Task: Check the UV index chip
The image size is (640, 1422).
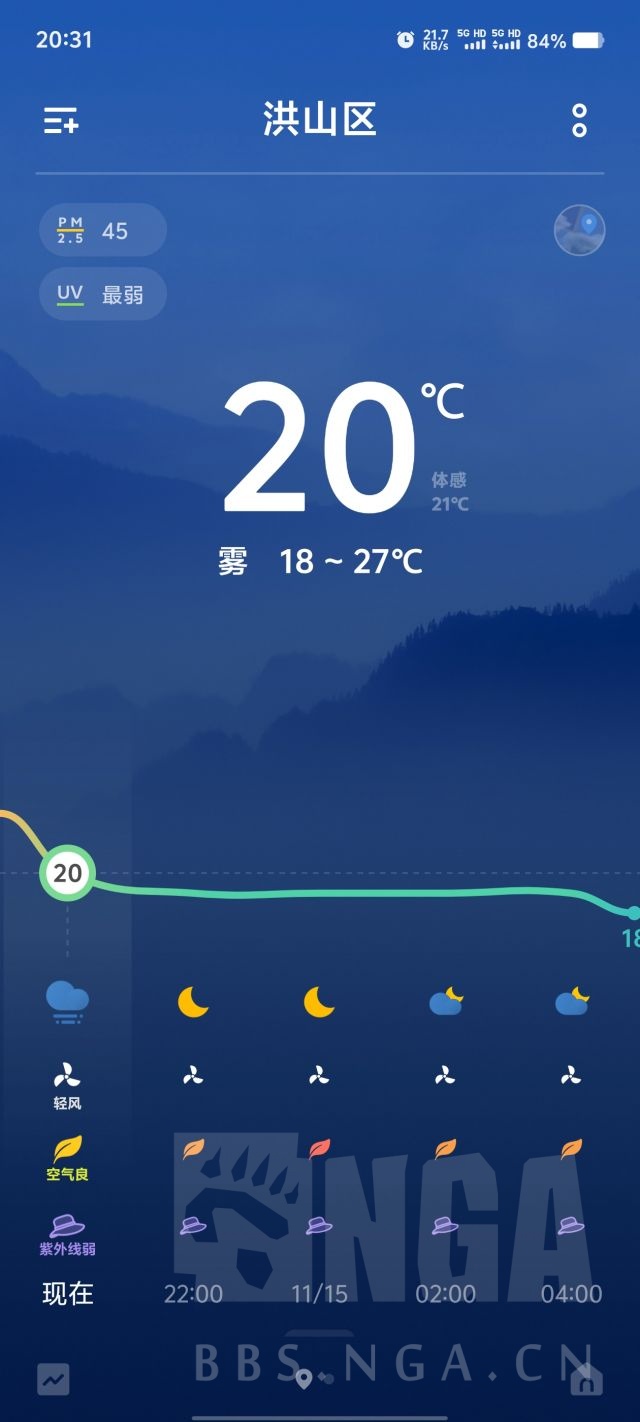Action: point(102,294)
